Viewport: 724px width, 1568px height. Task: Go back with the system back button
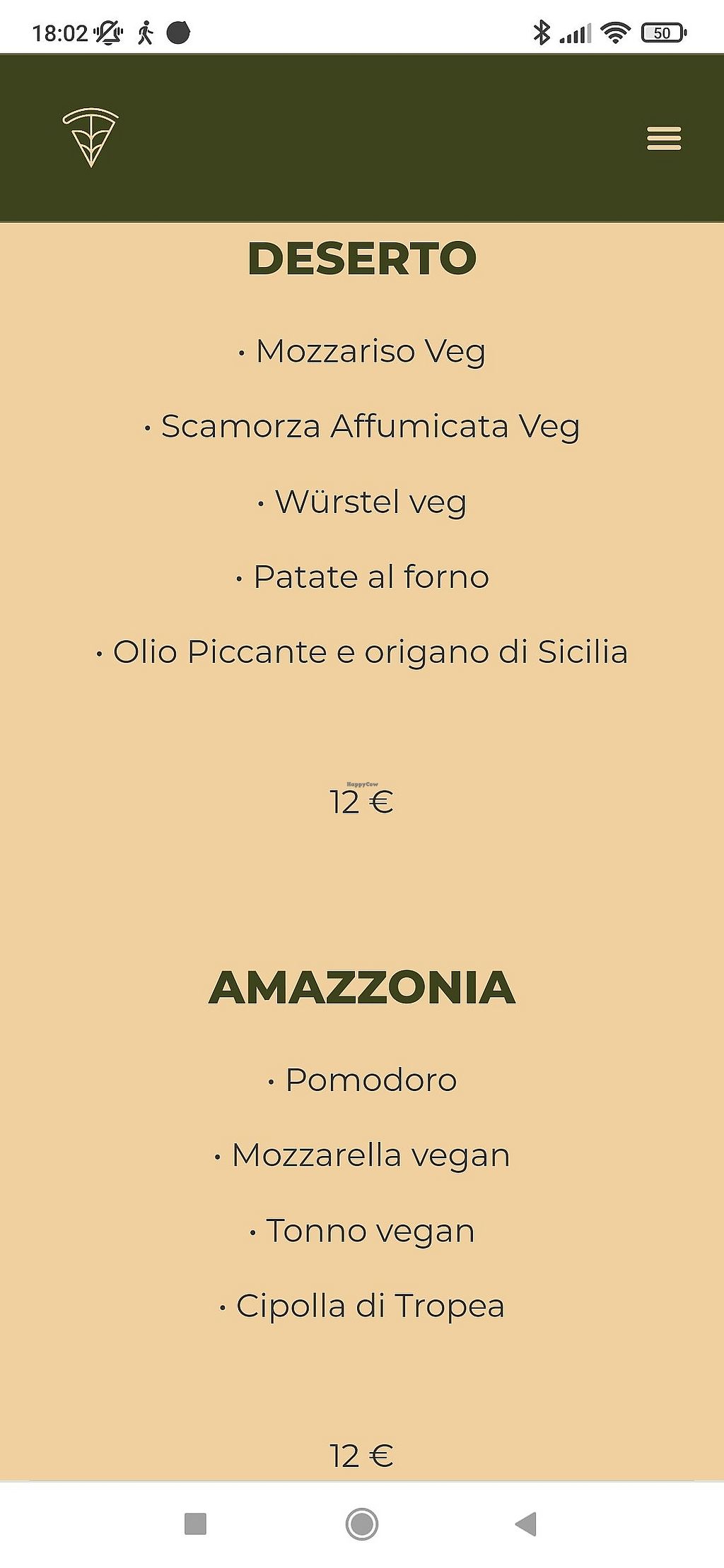(x=526, y=1523)
